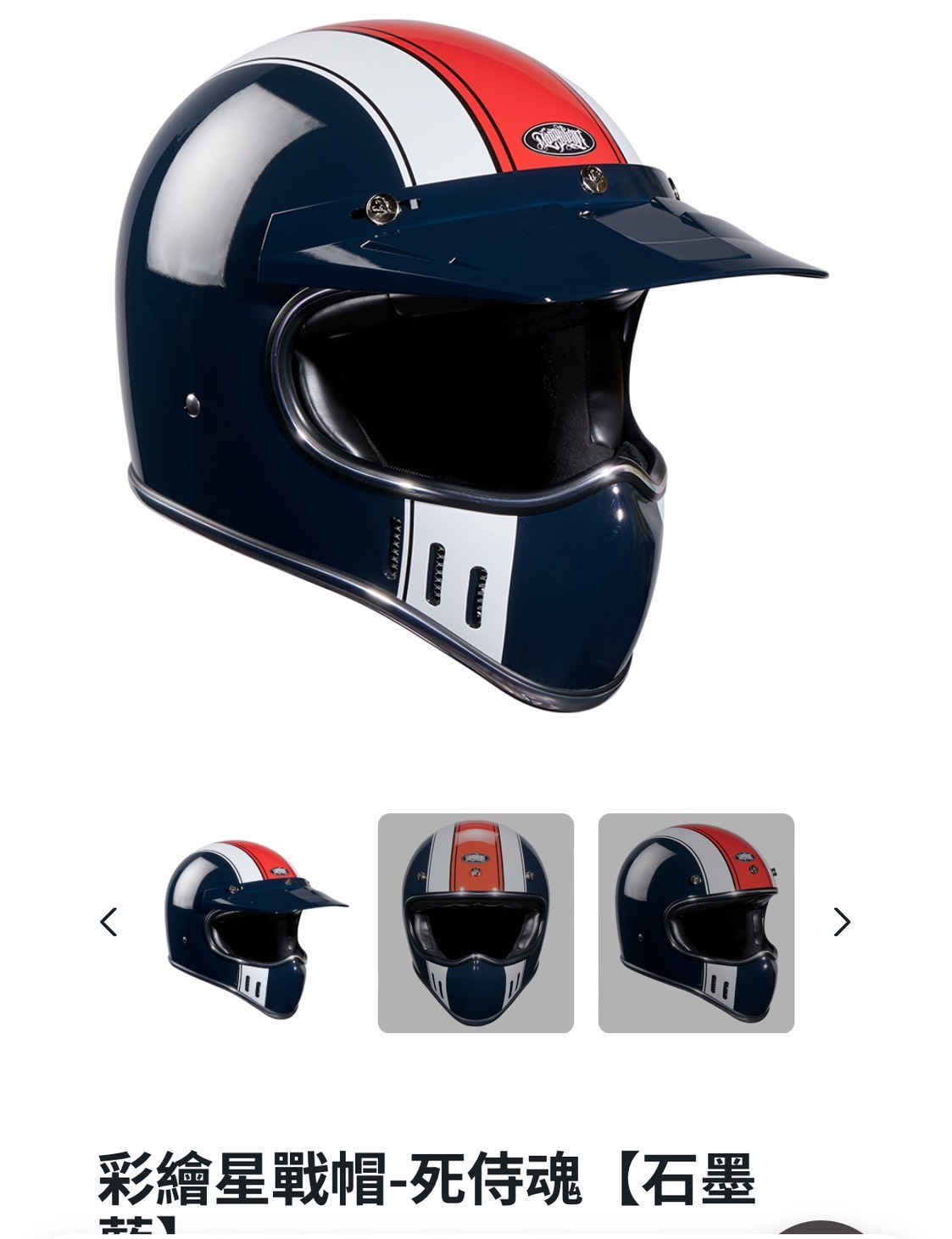Screen dimensions: 952x1239
Task: Select the gray-background side-view thumbnail without visor
Action: (696, 923)
